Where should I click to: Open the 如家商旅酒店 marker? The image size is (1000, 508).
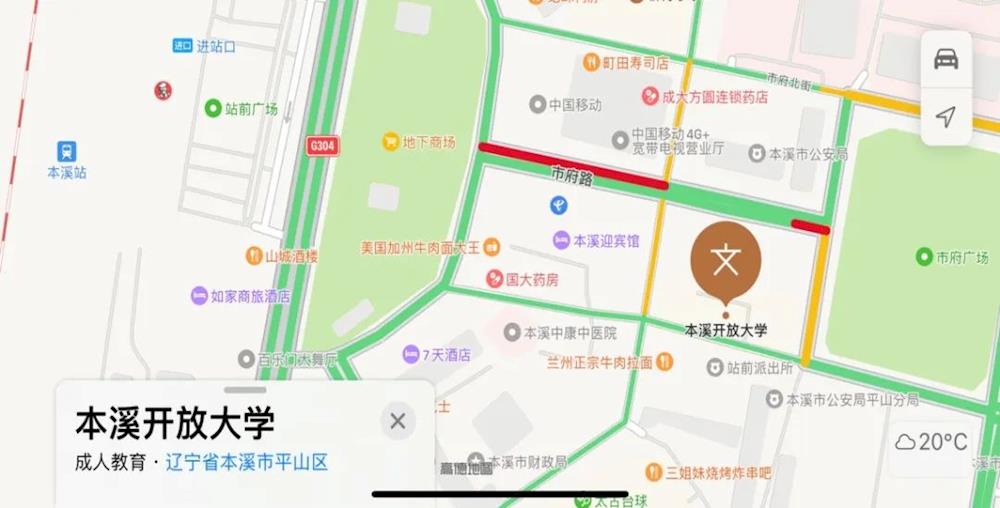pyautogui.click(x=200, y=296)
